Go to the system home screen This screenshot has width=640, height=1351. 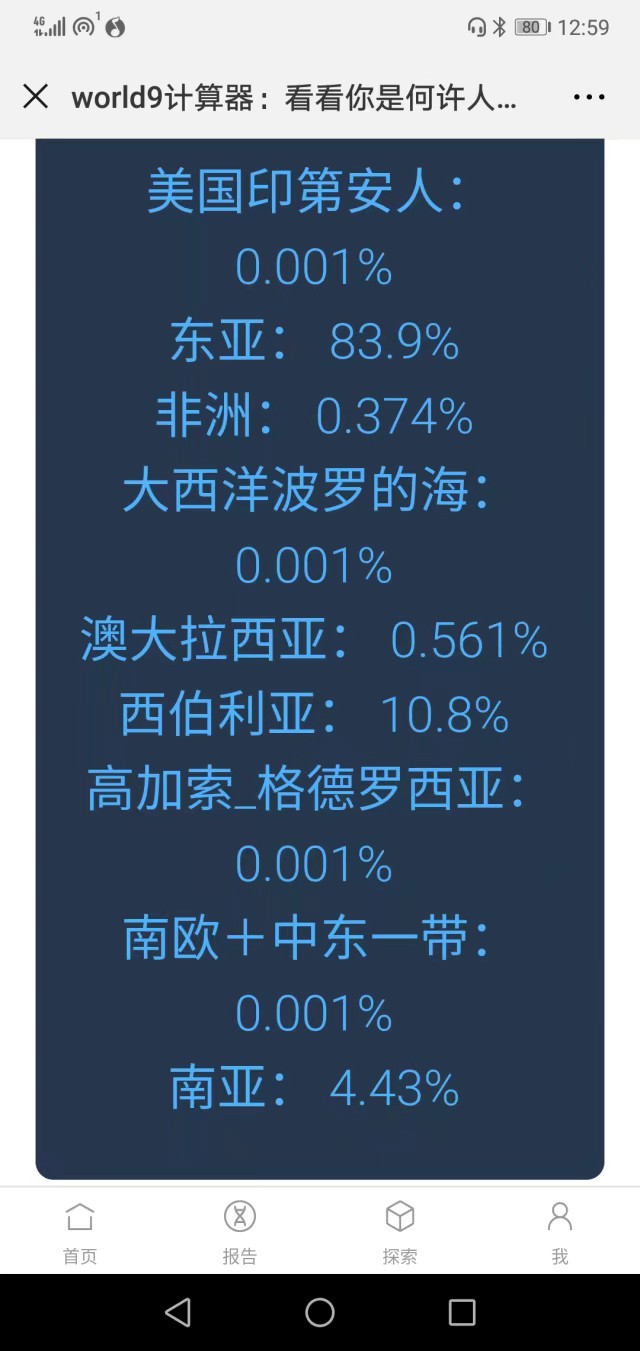[x=320, y=1312]
